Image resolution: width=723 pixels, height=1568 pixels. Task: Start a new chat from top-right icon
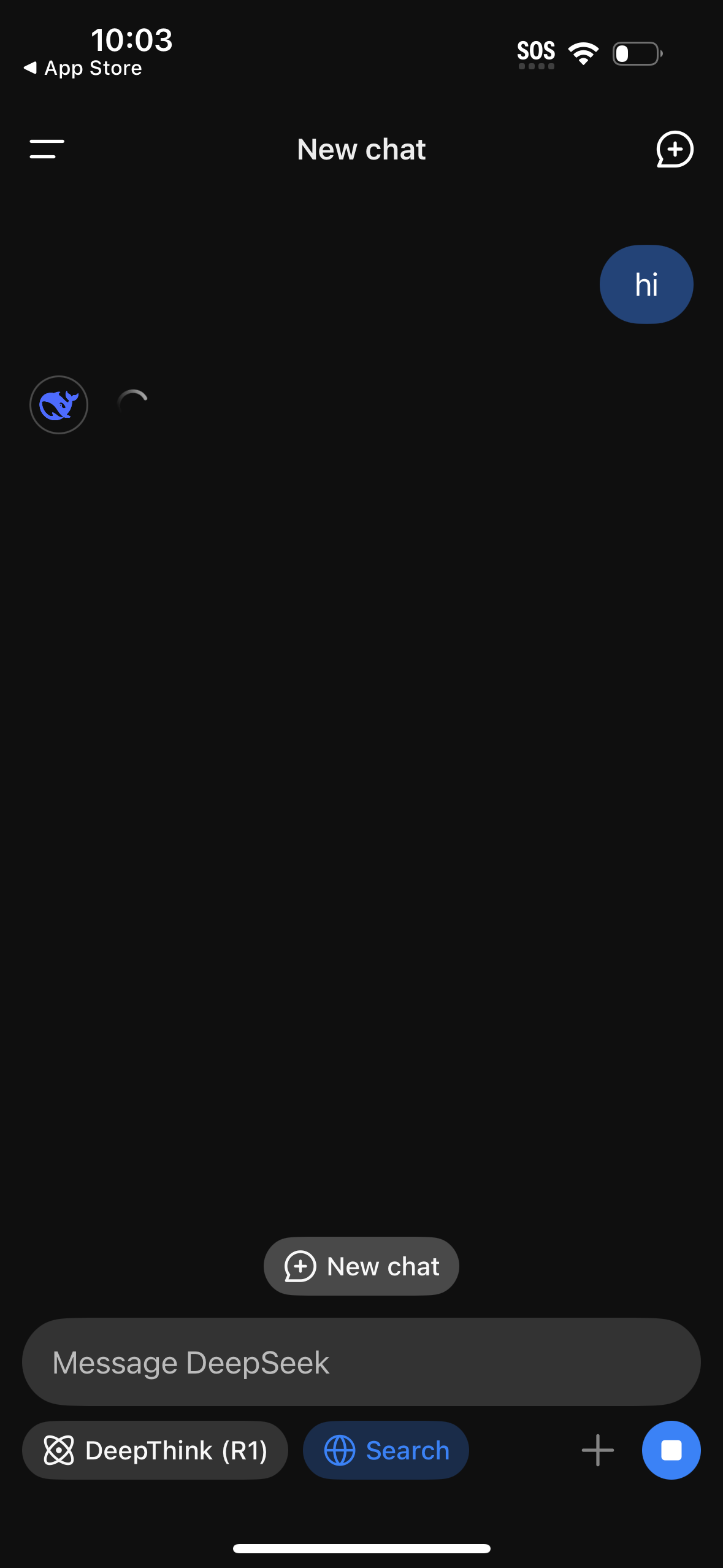pos(675,149)
